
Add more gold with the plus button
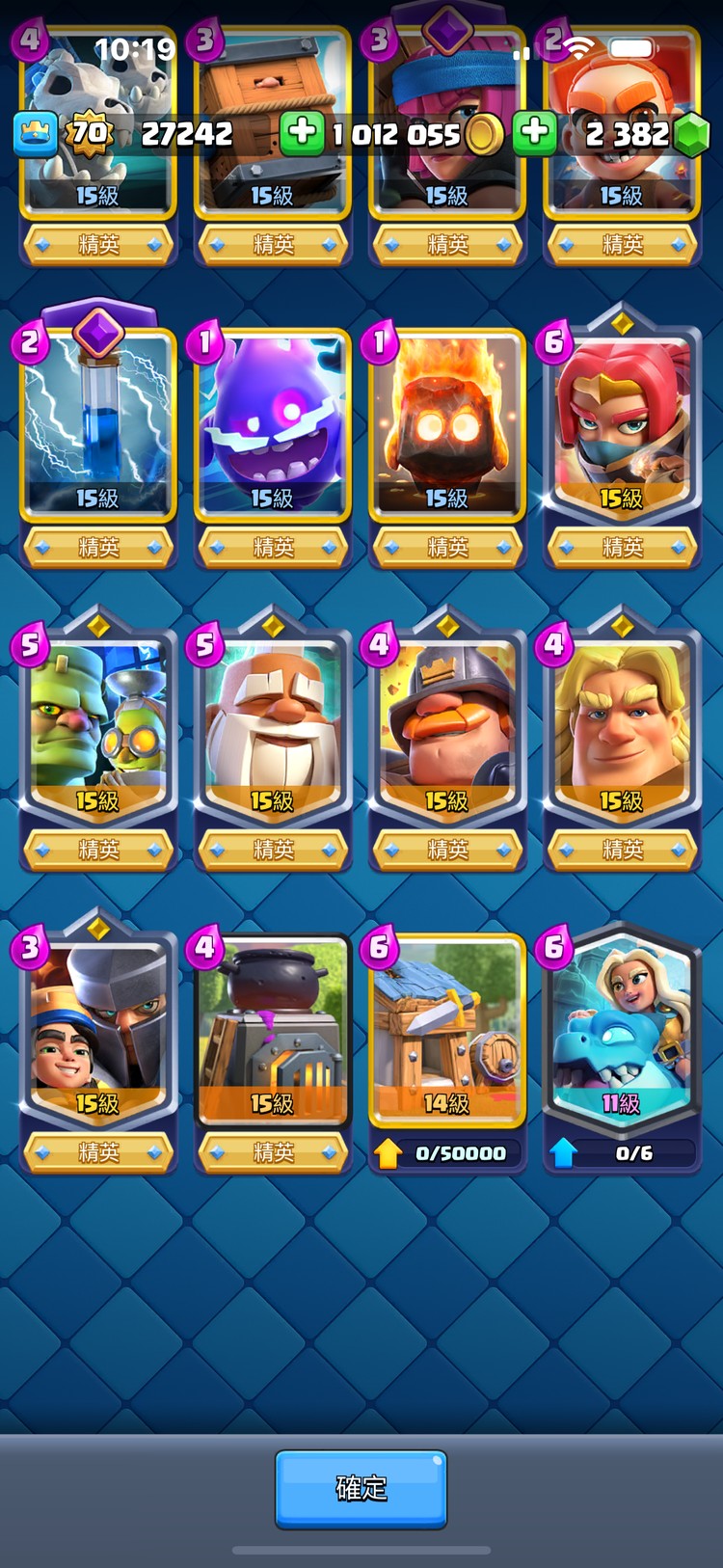click(302, 133)
